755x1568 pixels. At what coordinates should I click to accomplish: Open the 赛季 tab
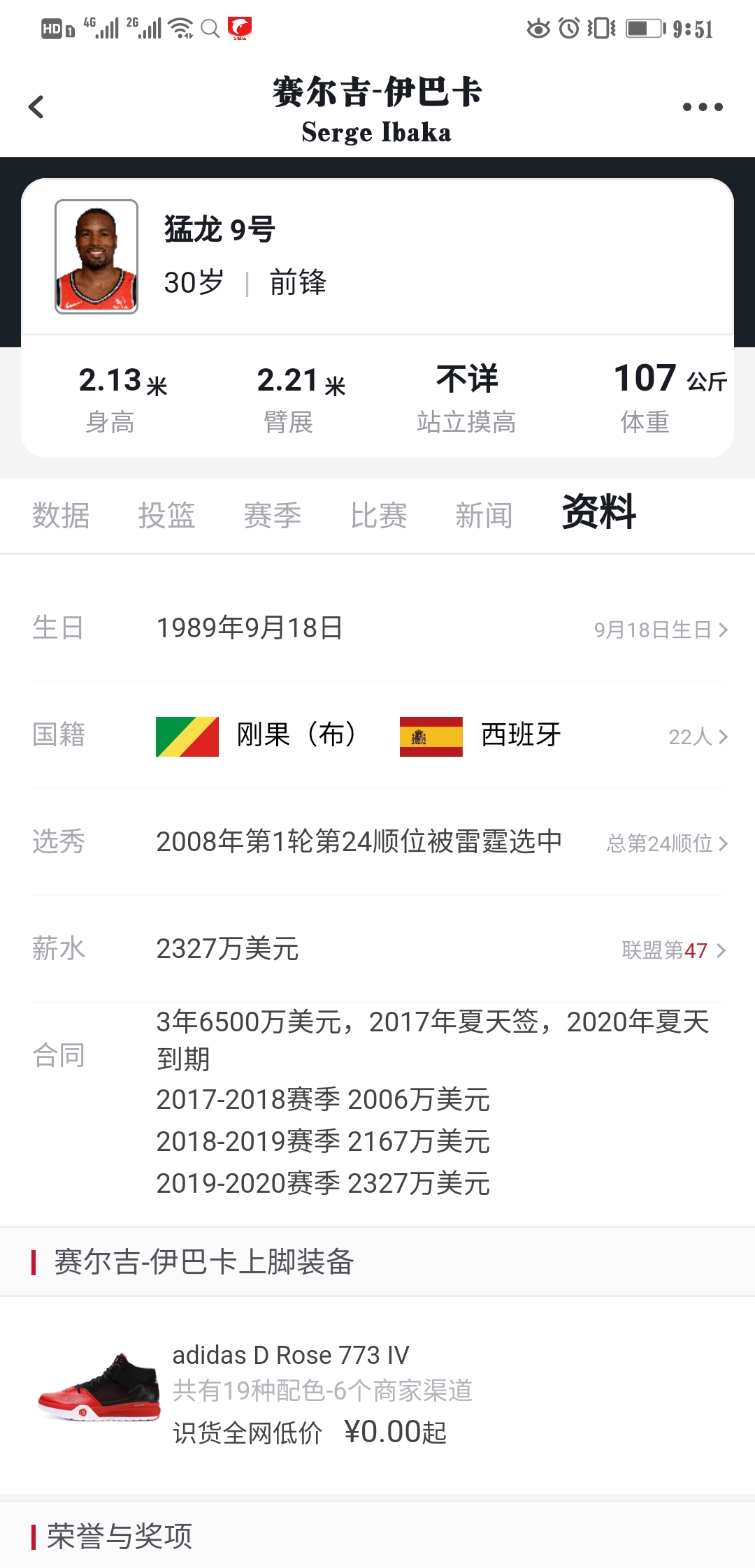coord(273,516)
